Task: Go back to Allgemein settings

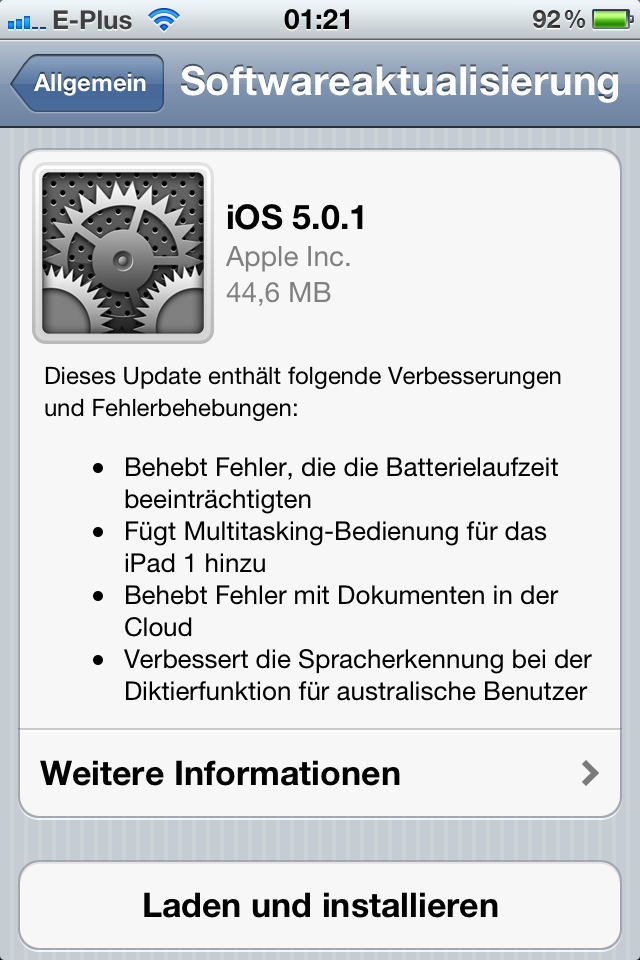Action: click(x=88, y=84)
